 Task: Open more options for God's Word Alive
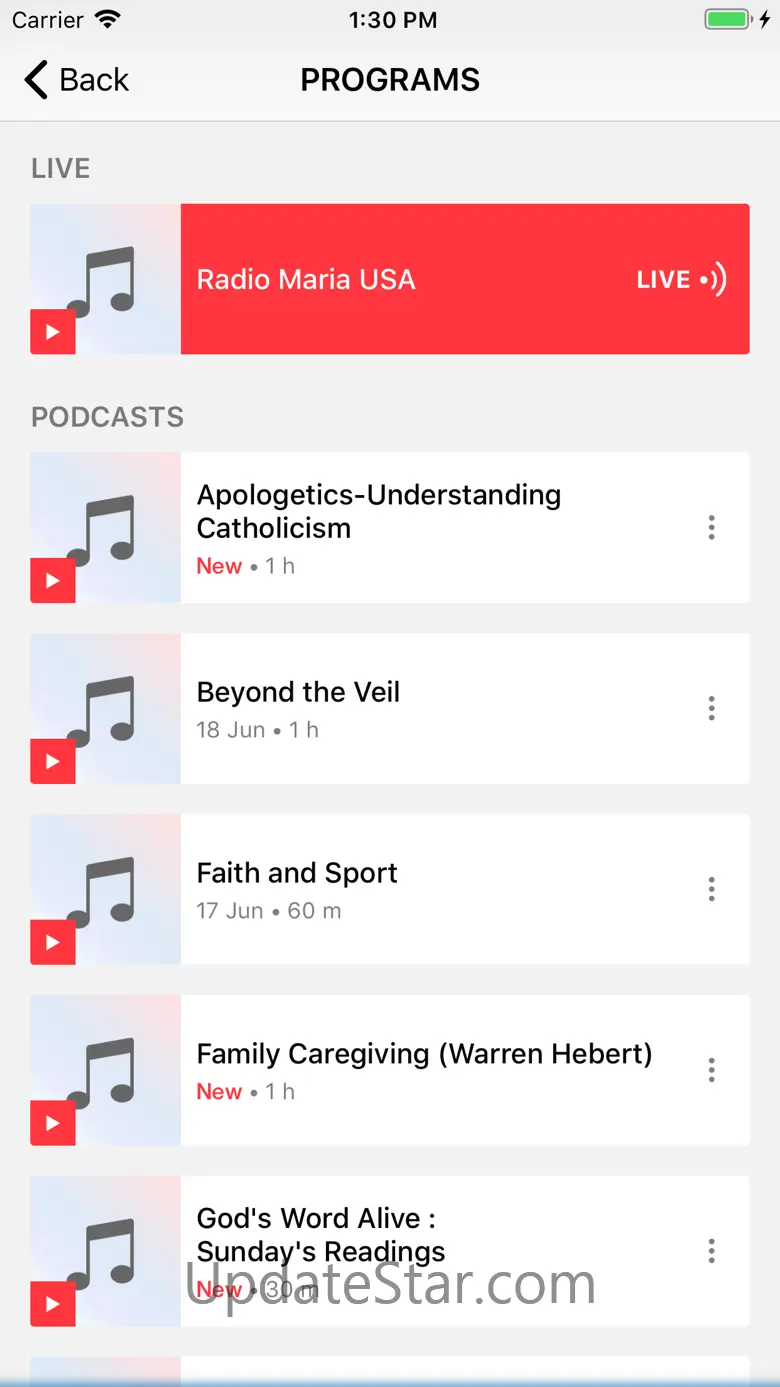coord(712,1251)
